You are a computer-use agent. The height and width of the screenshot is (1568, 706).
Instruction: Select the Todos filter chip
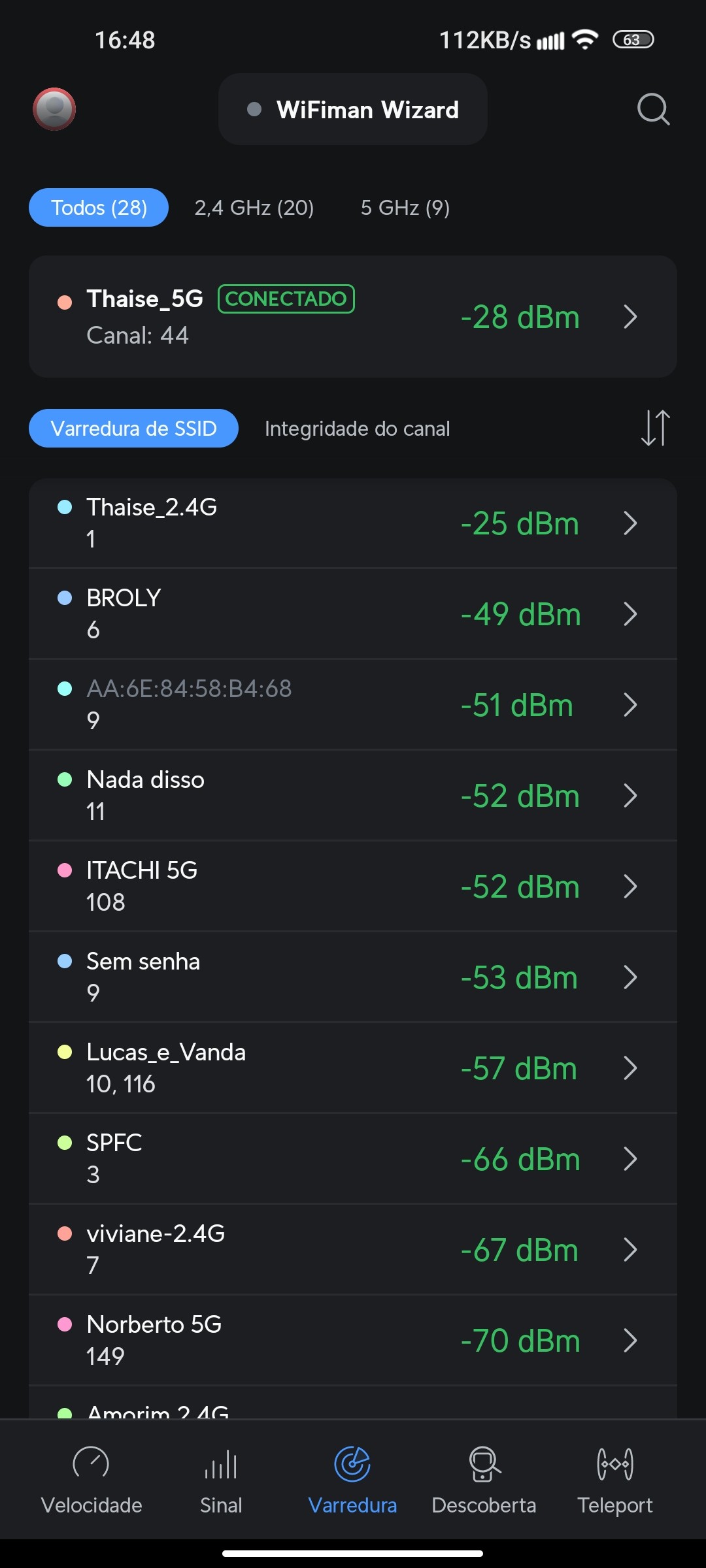click(99, 208)
